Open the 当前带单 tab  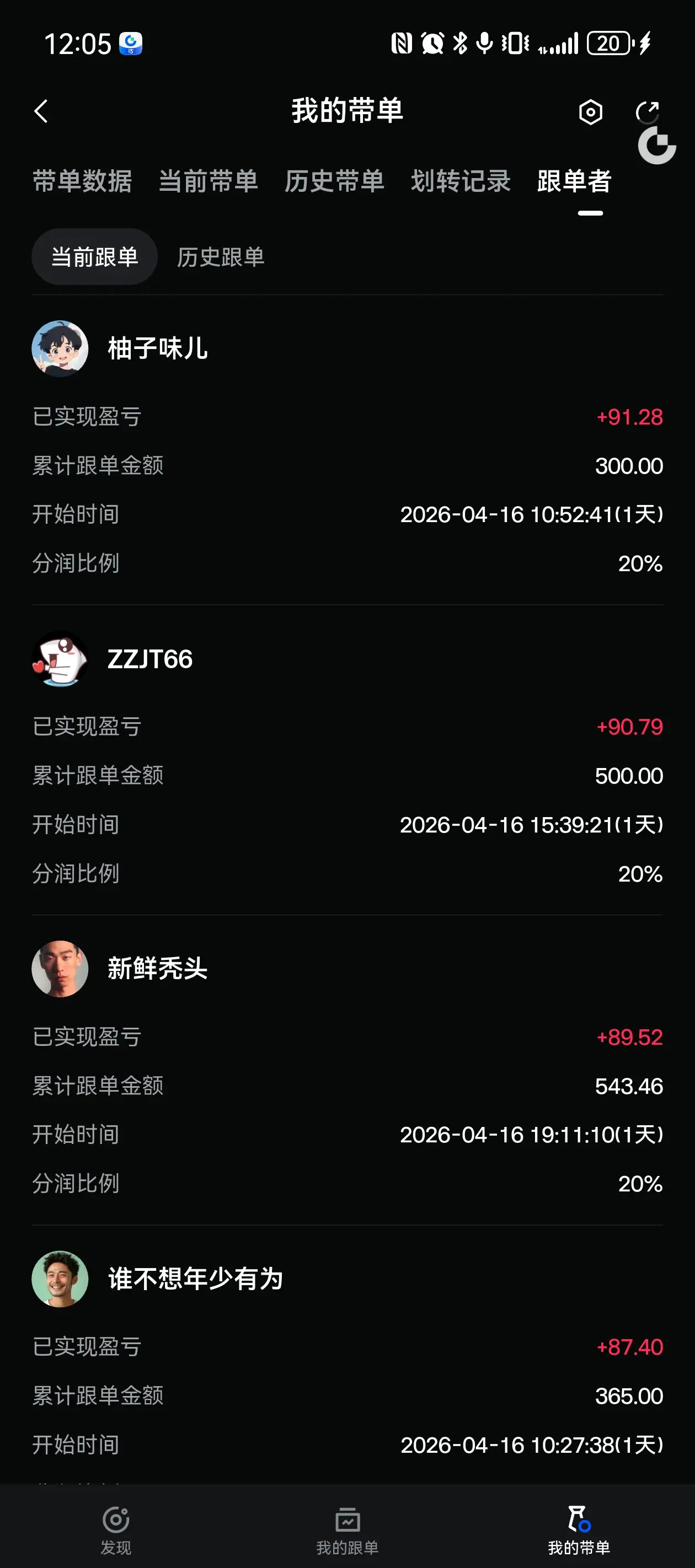point(209,181)
